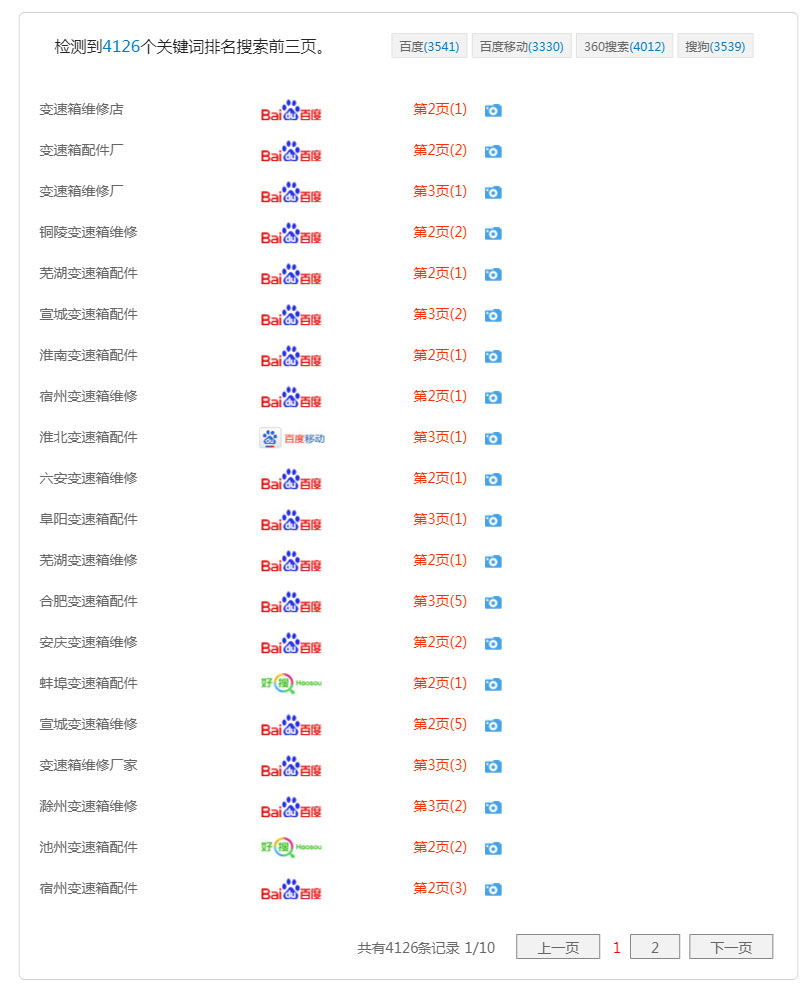View snapshot for 变速箱配件厂
Image resolution: width=800 pixels, height=989 pixels.
493,151
